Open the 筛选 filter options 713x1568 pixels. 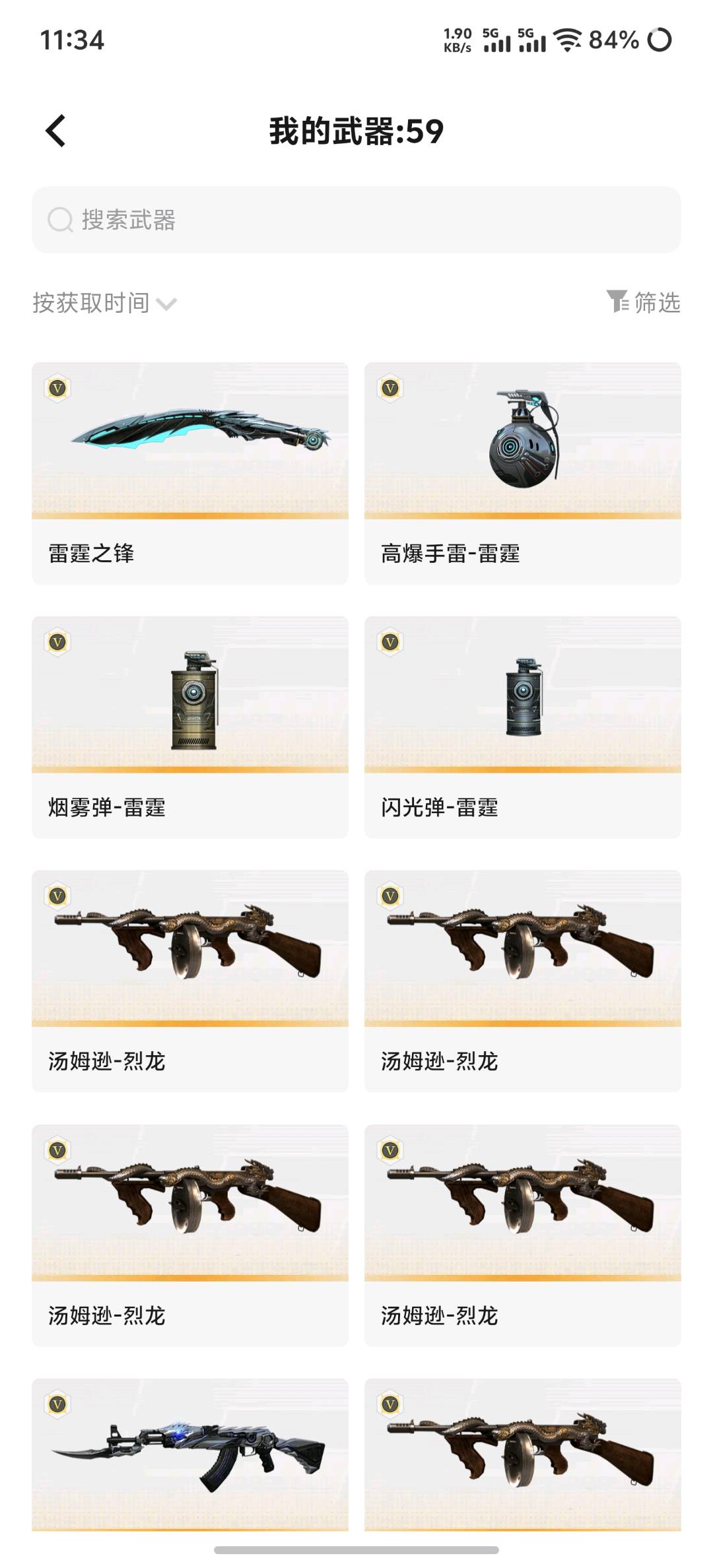coord(644,302)
